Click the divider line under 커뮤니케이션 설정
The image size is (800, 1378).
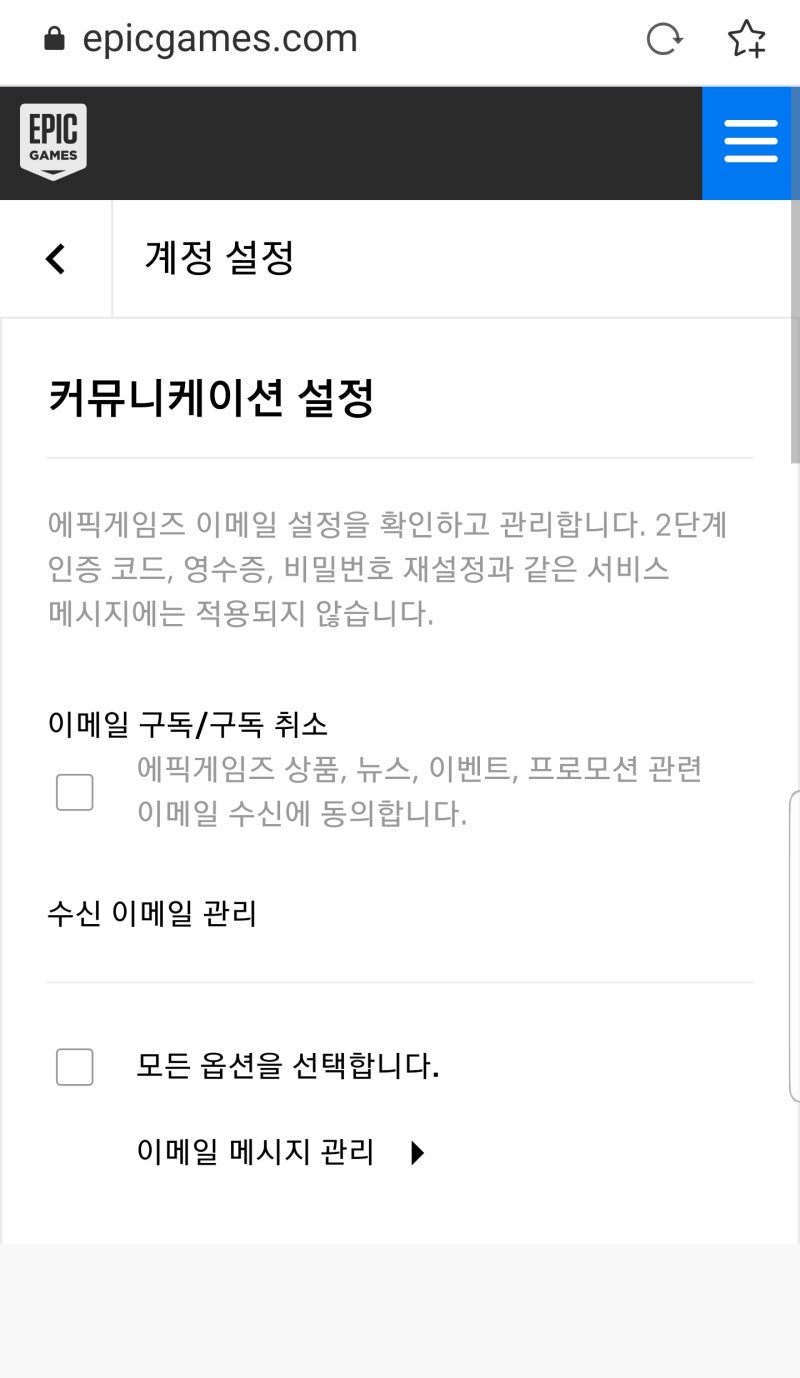pyautogui.click(x=400, y=457)
